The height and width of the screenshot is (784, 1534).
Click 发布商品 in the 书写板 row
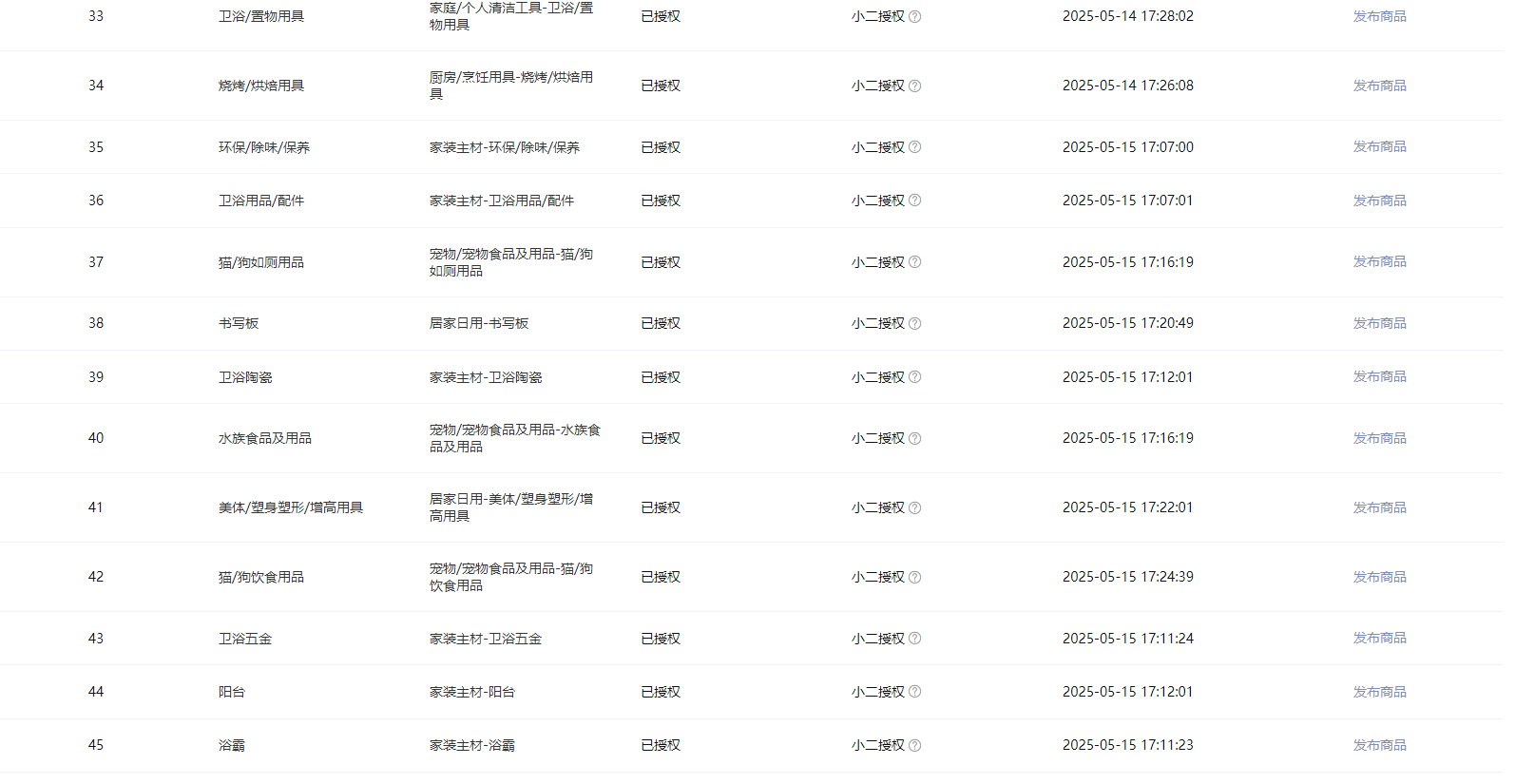click(1379, 323)
